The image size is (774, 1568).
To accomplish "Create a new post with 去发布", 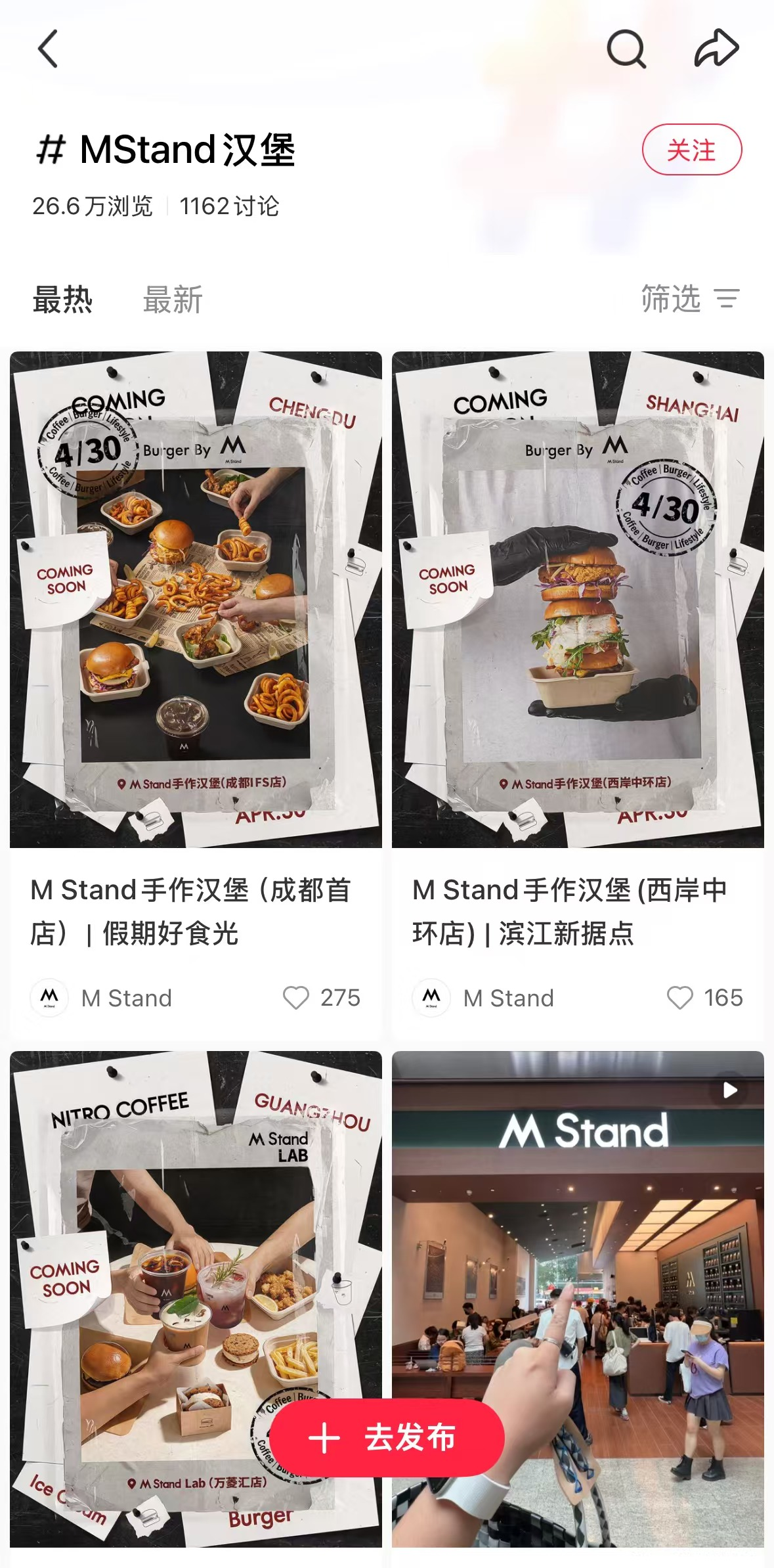I will pos(387,1438).
